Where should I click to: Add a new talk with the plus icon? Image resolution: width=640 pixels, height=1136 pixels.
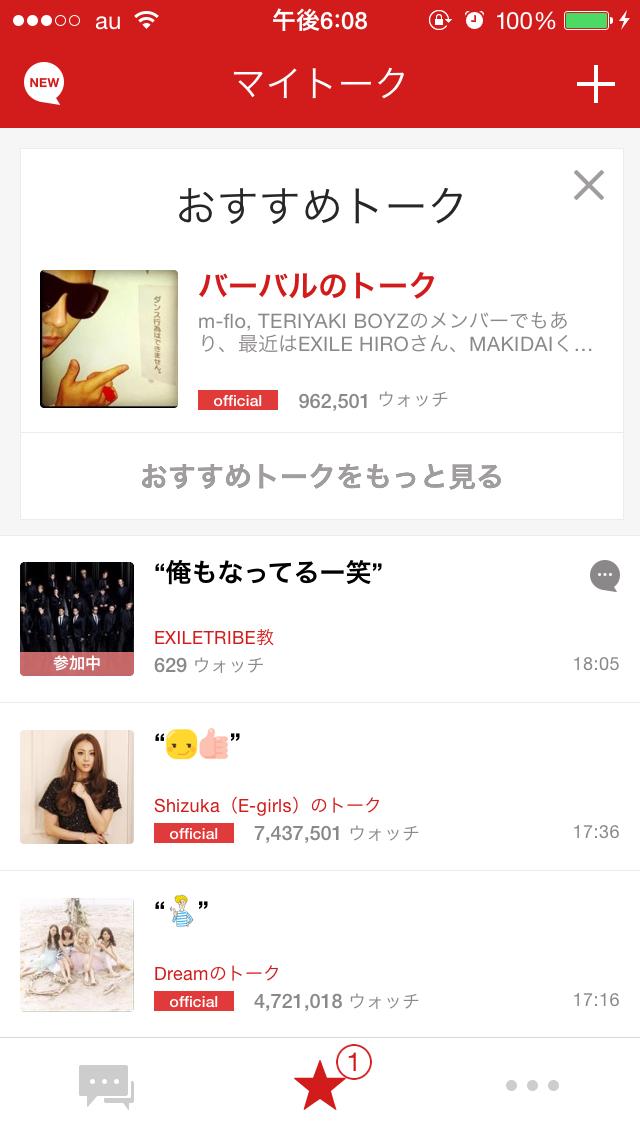(x=595, y=85)
